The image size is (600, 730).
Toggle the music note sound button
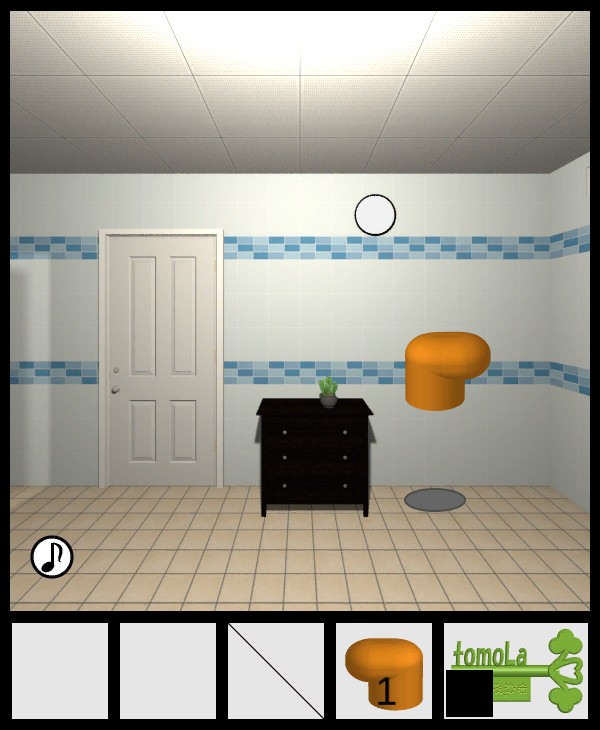52,557
